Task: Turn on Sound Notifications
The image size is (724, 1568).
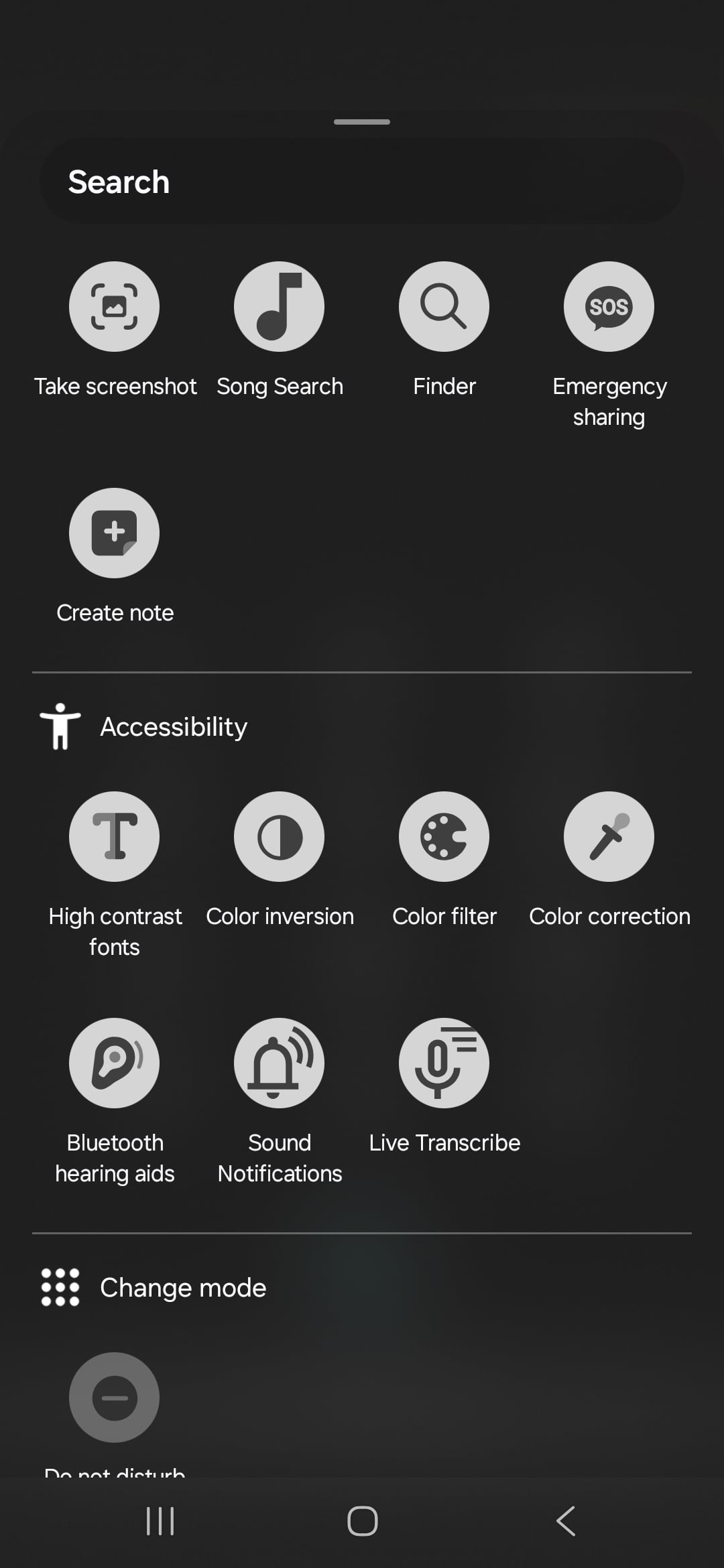Action: (279, 1063)
